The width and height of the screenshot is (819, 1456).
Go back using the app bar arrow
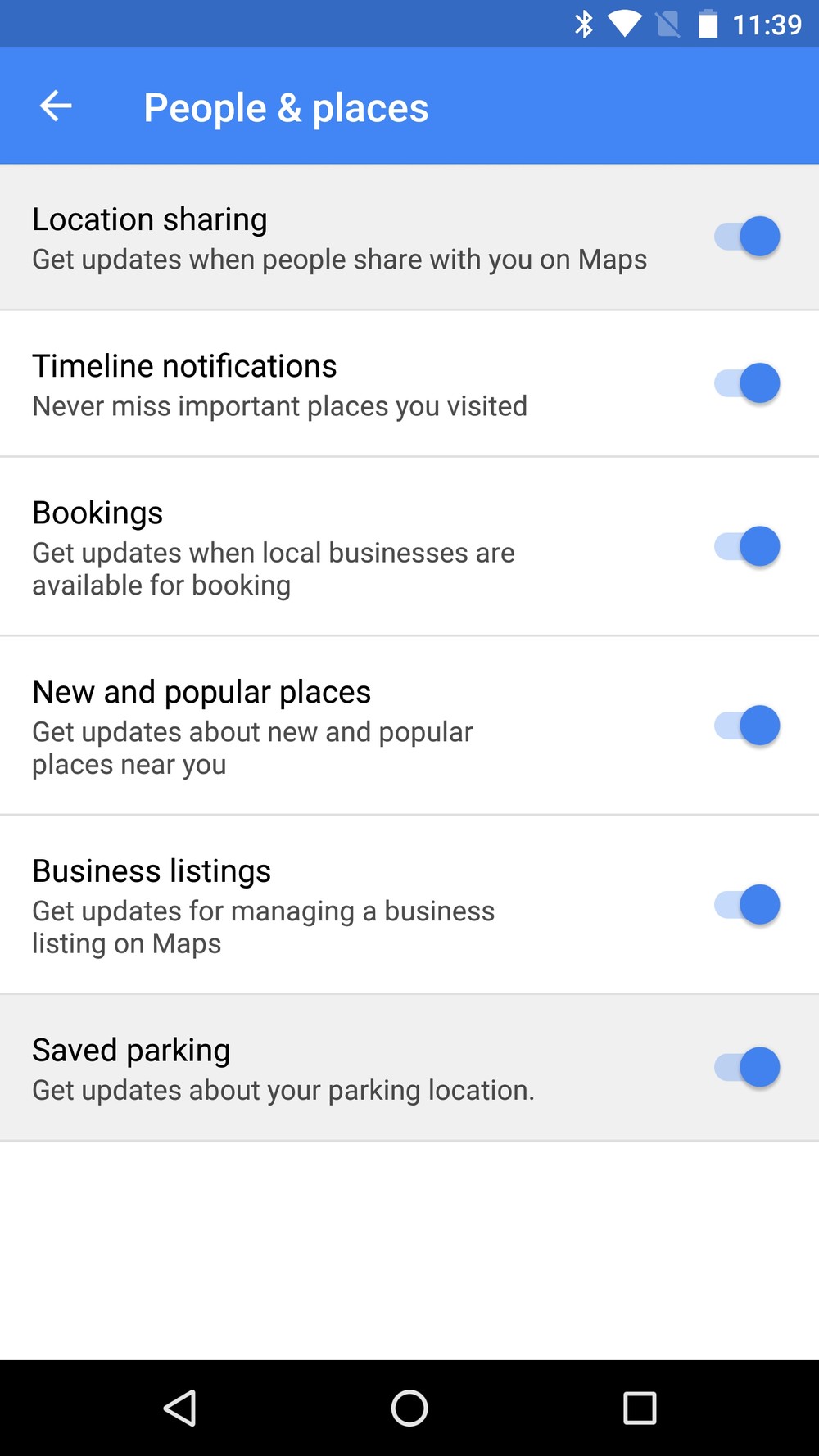(56, 106)
